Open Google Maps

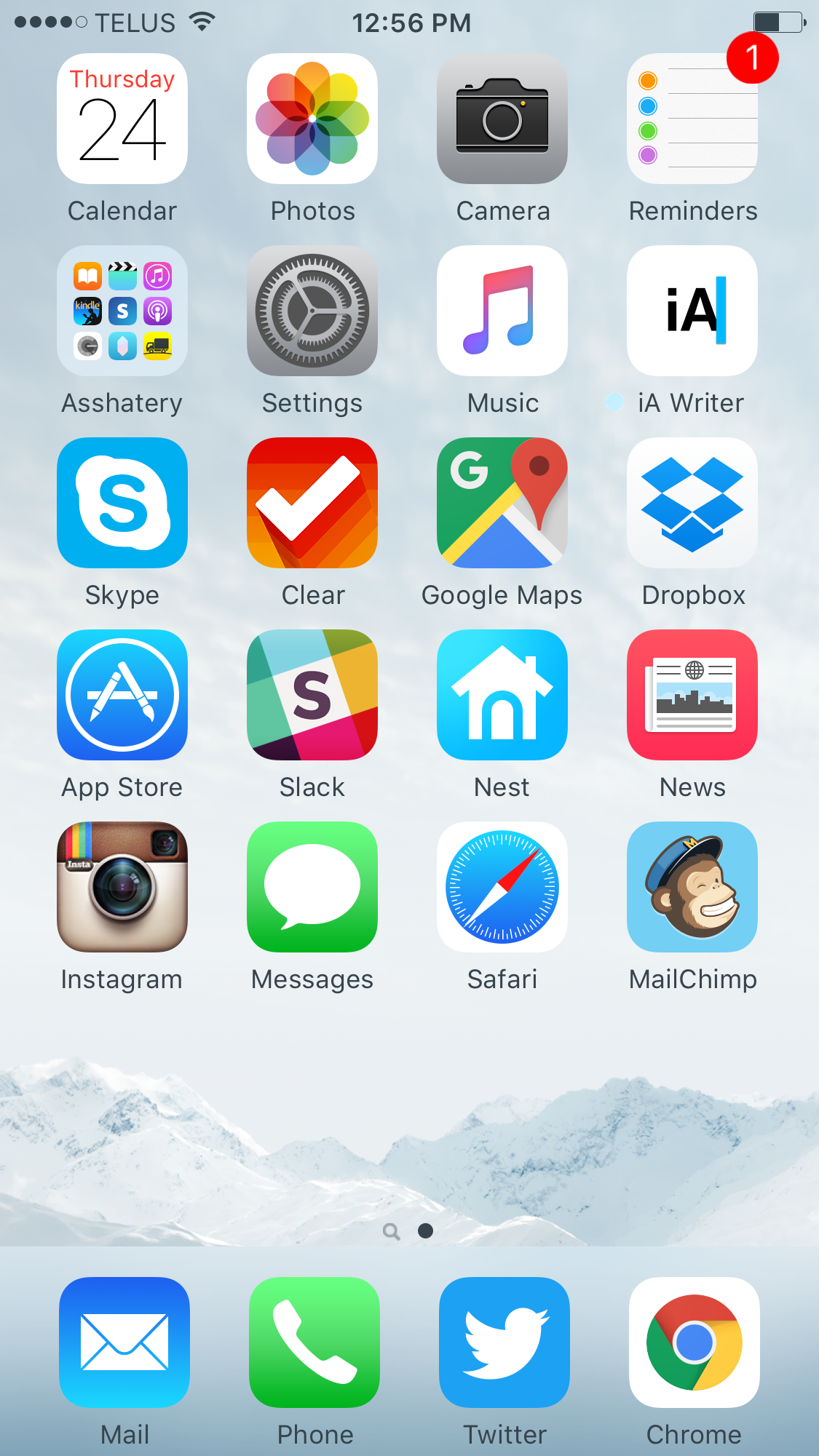point(502,503)
